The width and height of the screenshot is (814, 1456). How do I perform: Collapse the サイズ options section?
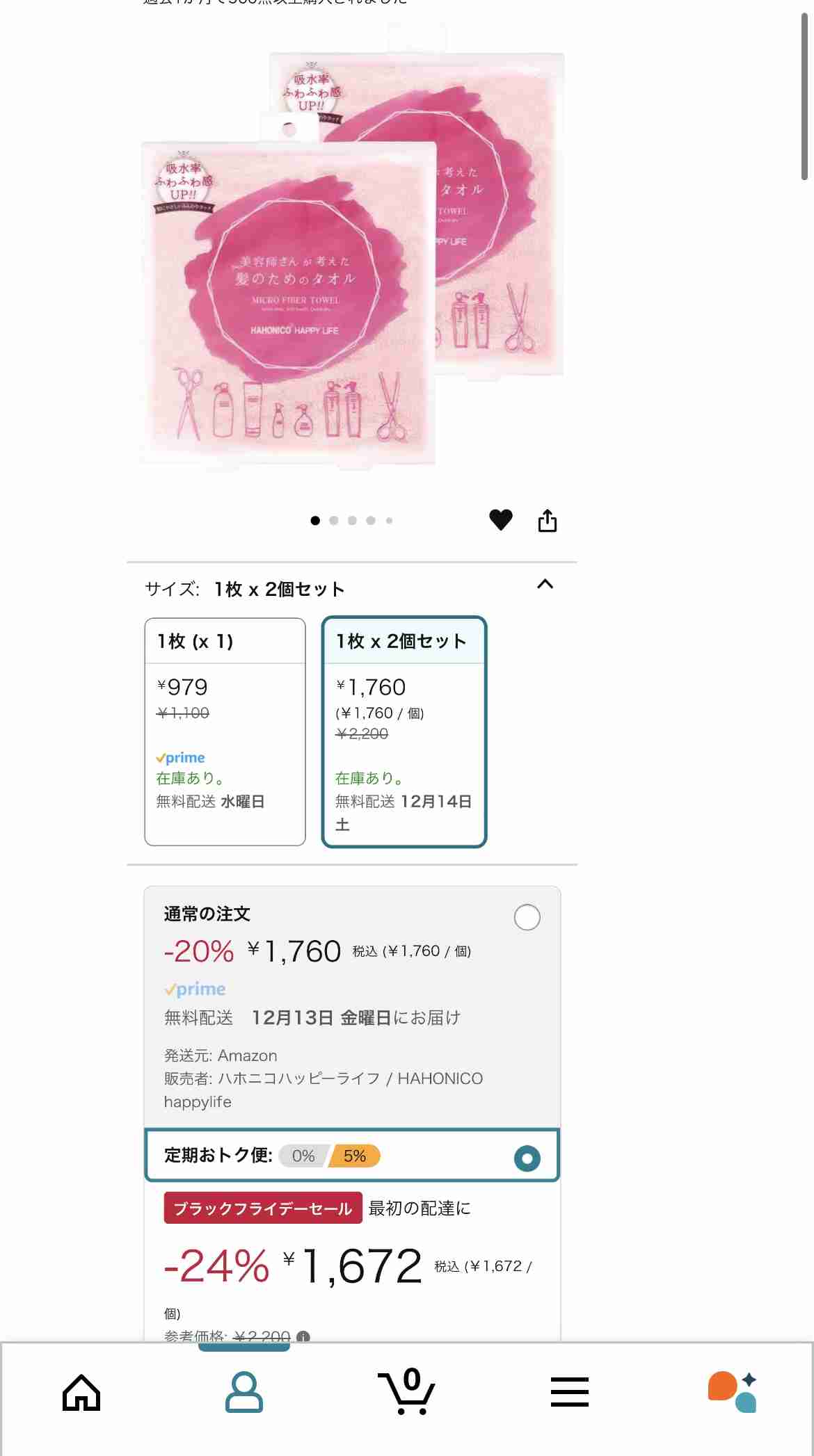pos(545,584)
